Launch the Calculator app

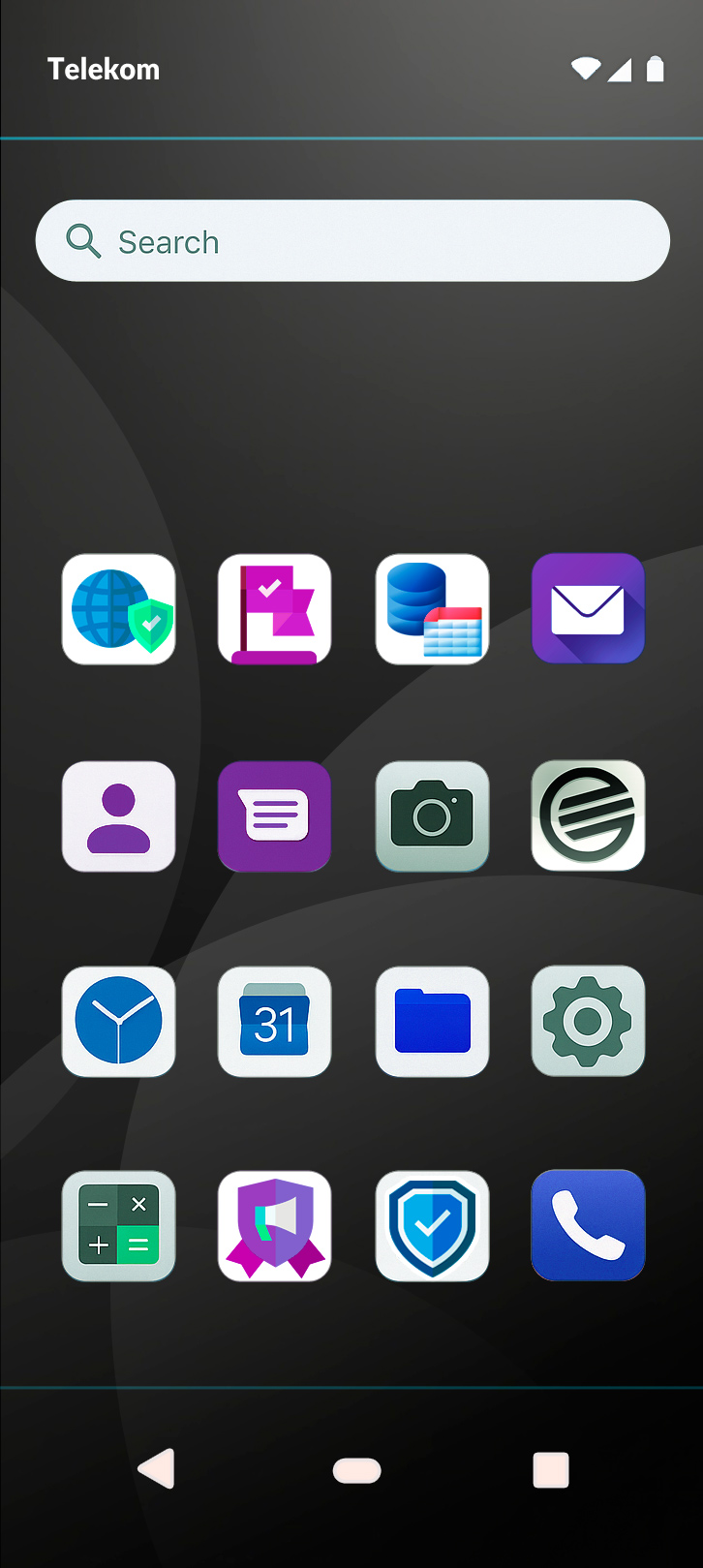click(119, 1226)
